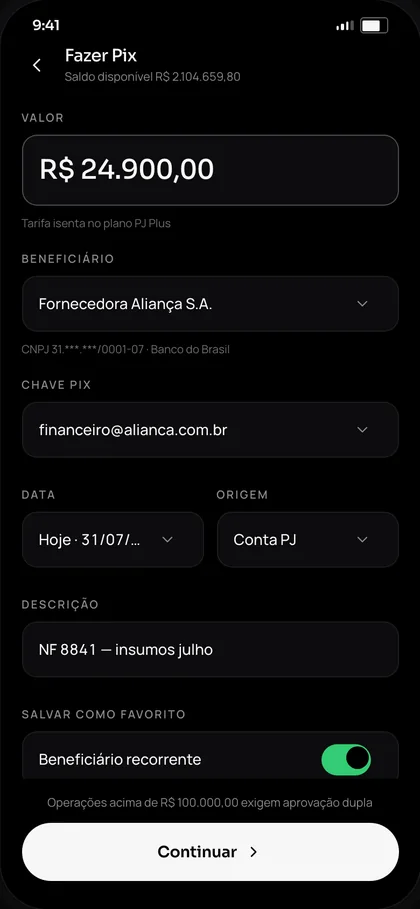This screenshot has height=909, width=420.
Task: Expand the Chave Pix dropdown
Action: [x=210, y=430]
